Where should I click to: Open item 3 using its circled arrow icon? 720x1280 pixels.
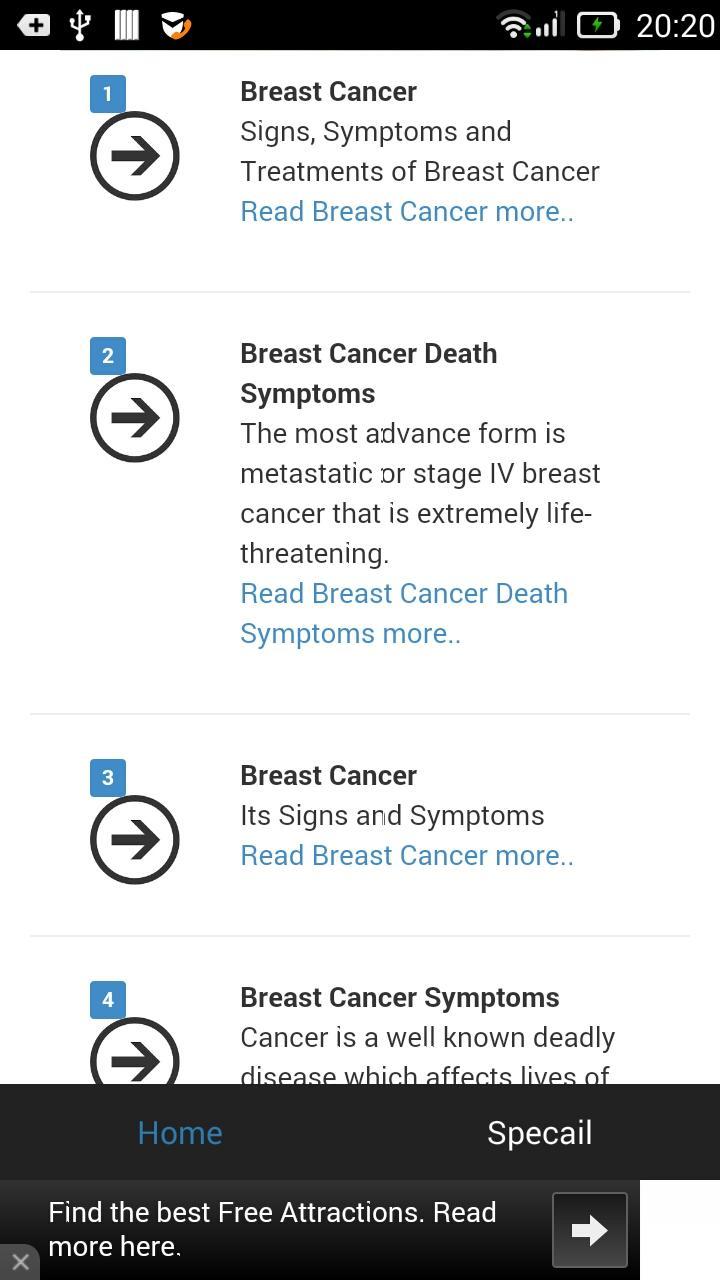click(x=135, y=840)
